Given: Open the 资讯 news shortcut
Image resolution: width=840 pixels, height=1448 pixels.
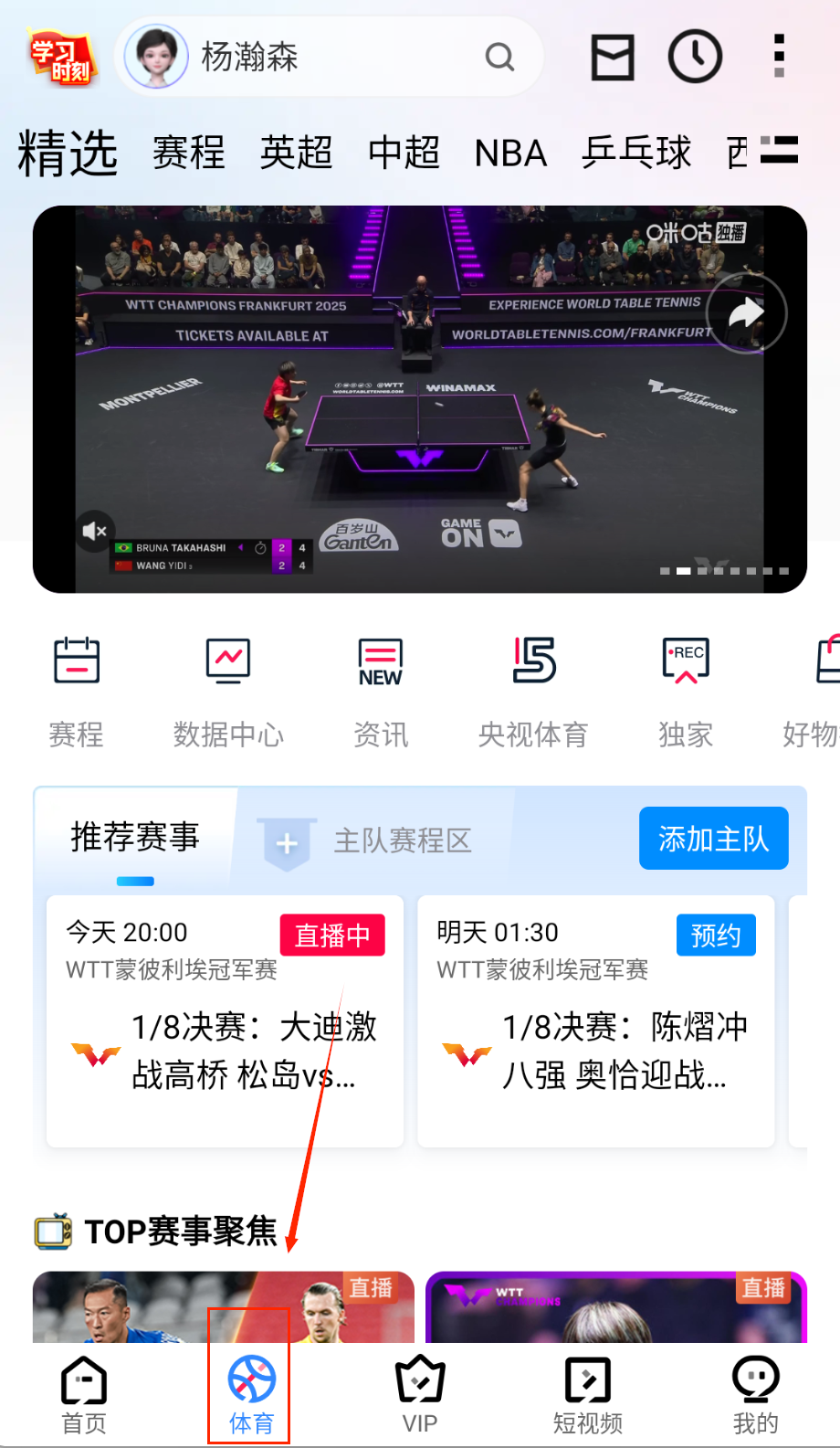Looking at the screenshot, I should pyautogui.click(x=381, y=692).
